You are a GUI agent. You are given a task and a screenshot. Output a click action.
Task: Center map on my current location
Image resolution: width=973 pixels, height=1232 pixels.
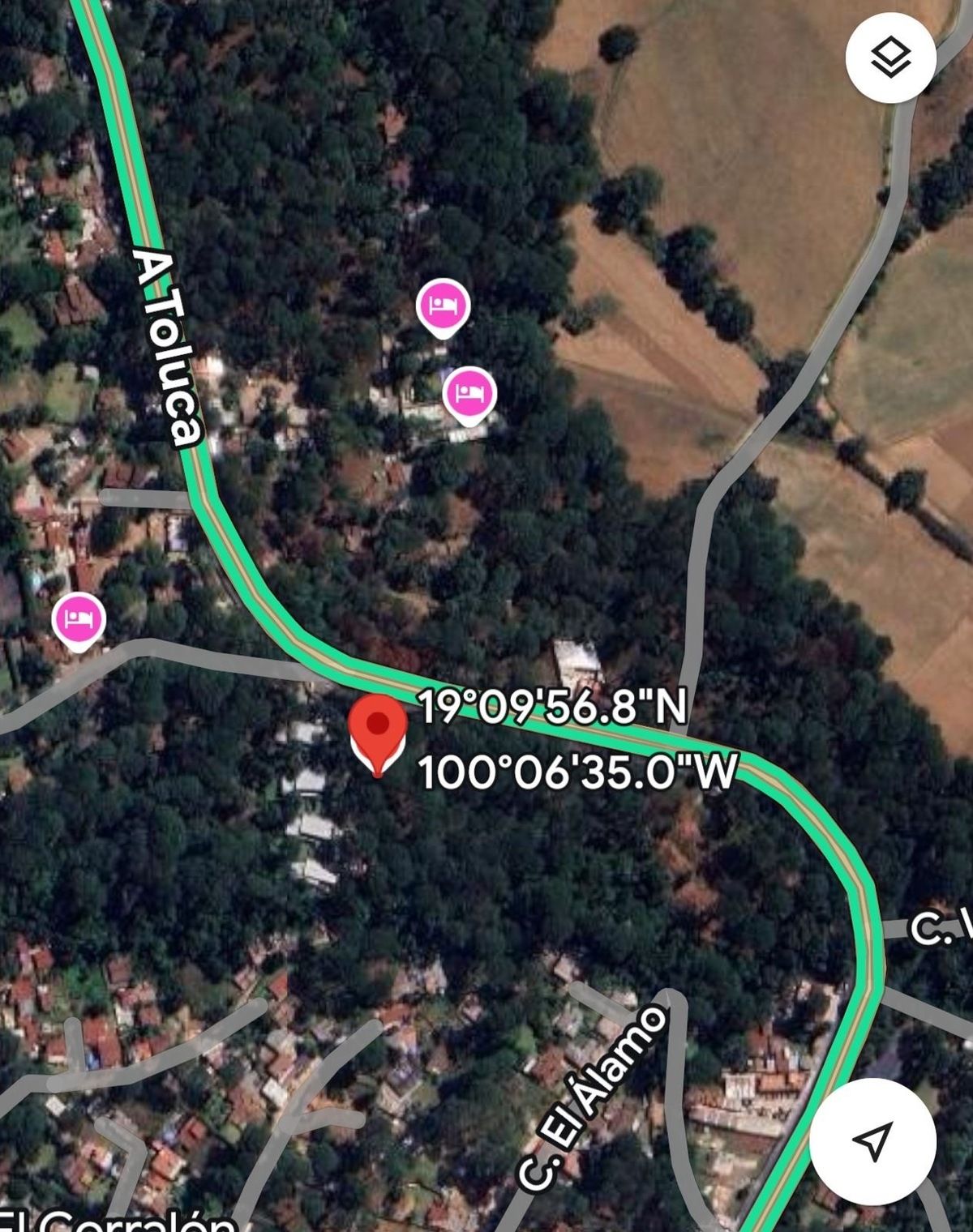[x=872, y=1141]
